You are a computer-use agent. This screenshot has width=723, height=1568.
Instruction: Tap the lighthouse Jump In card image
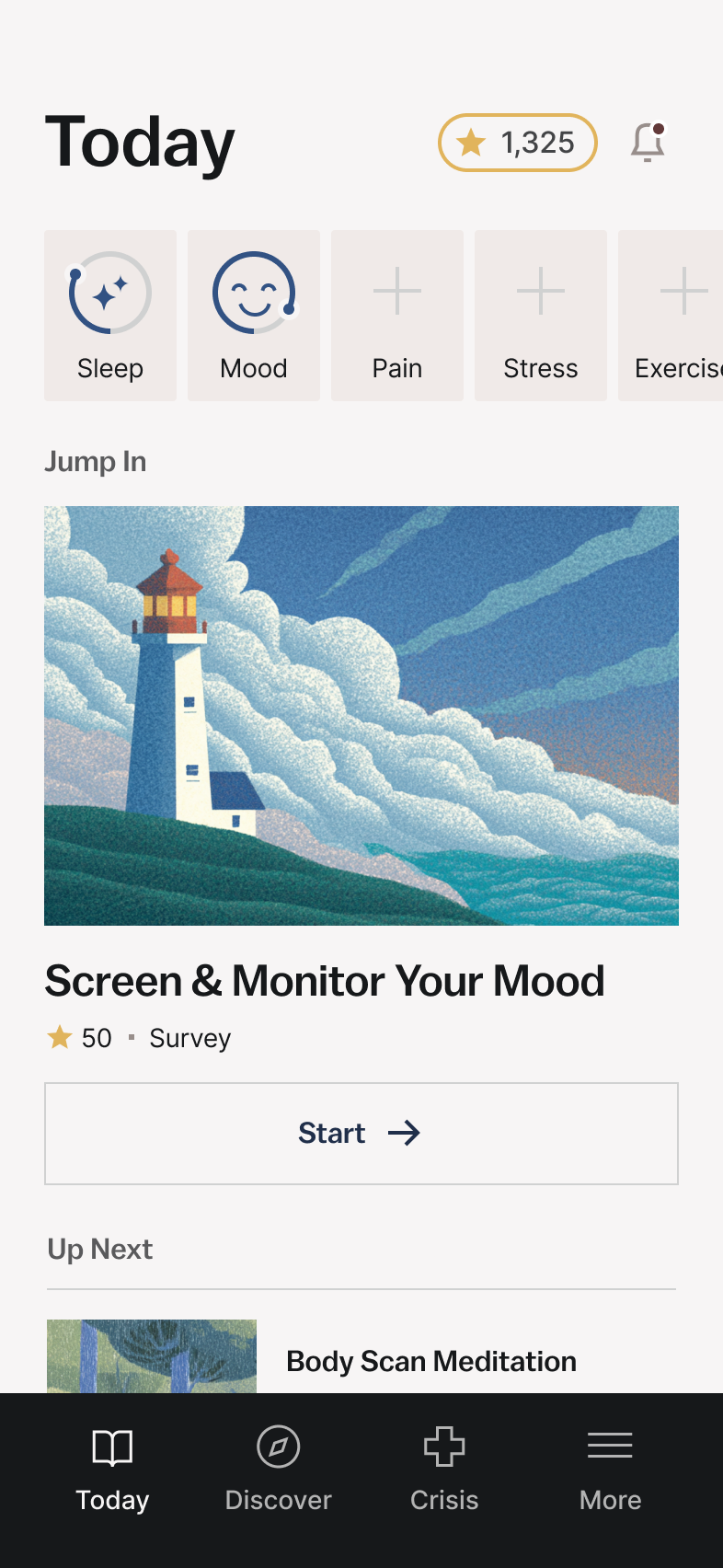(x=361, y=715)
